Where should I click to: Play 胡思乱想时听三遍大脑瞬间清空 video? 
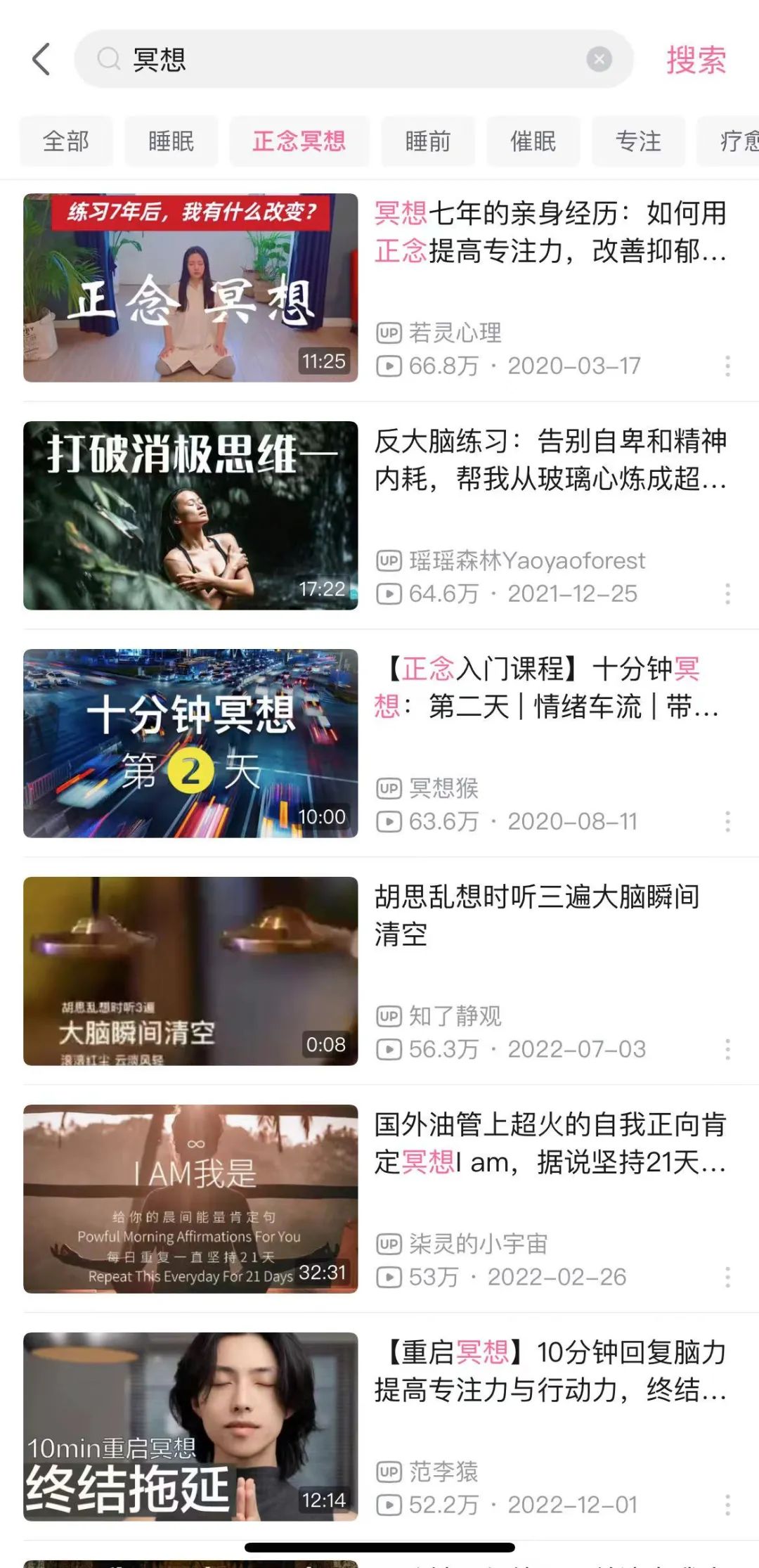(x=190, y=970)
